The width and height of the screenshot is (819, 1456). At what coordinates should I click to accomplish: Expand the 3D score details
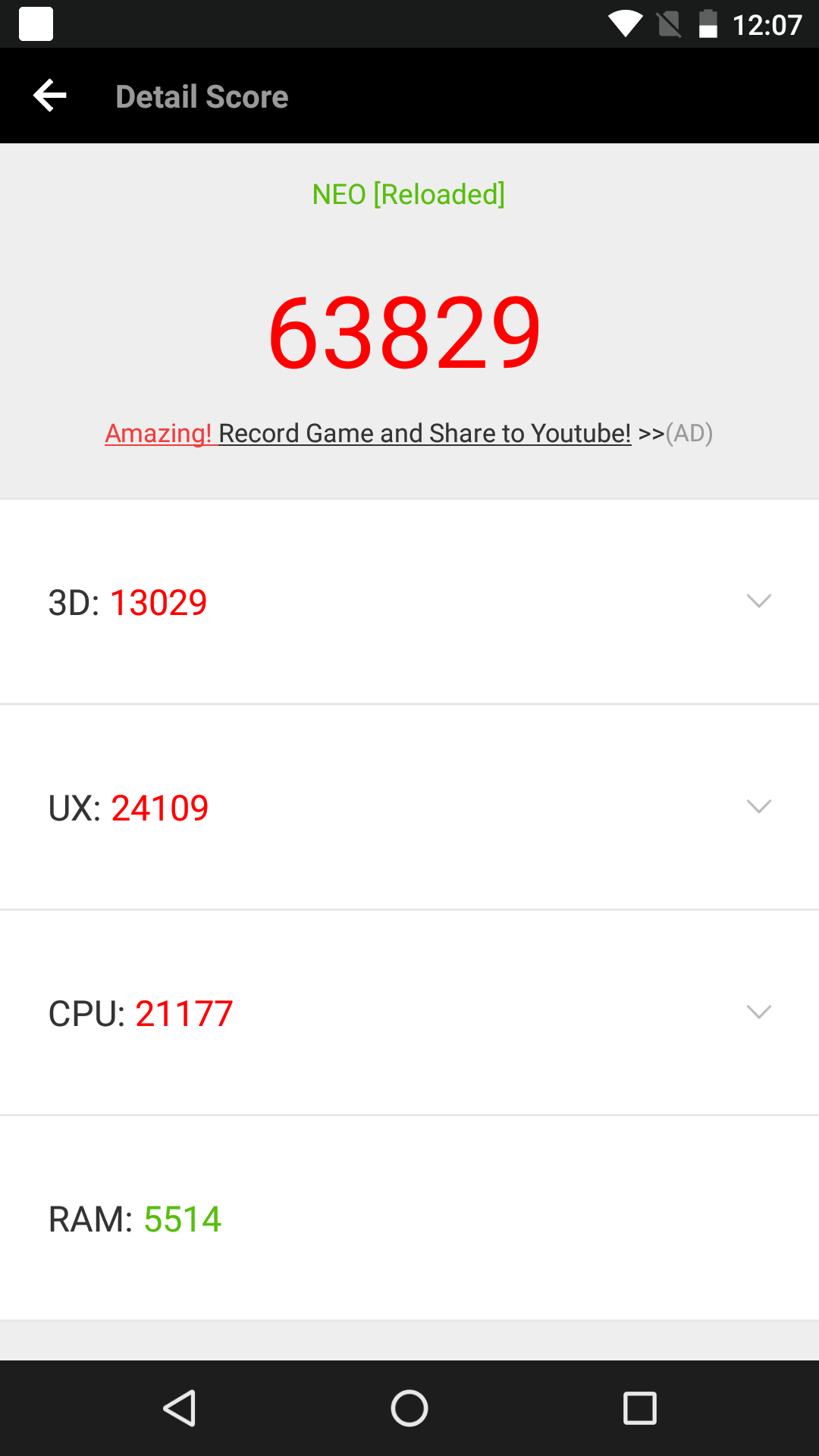759,601
